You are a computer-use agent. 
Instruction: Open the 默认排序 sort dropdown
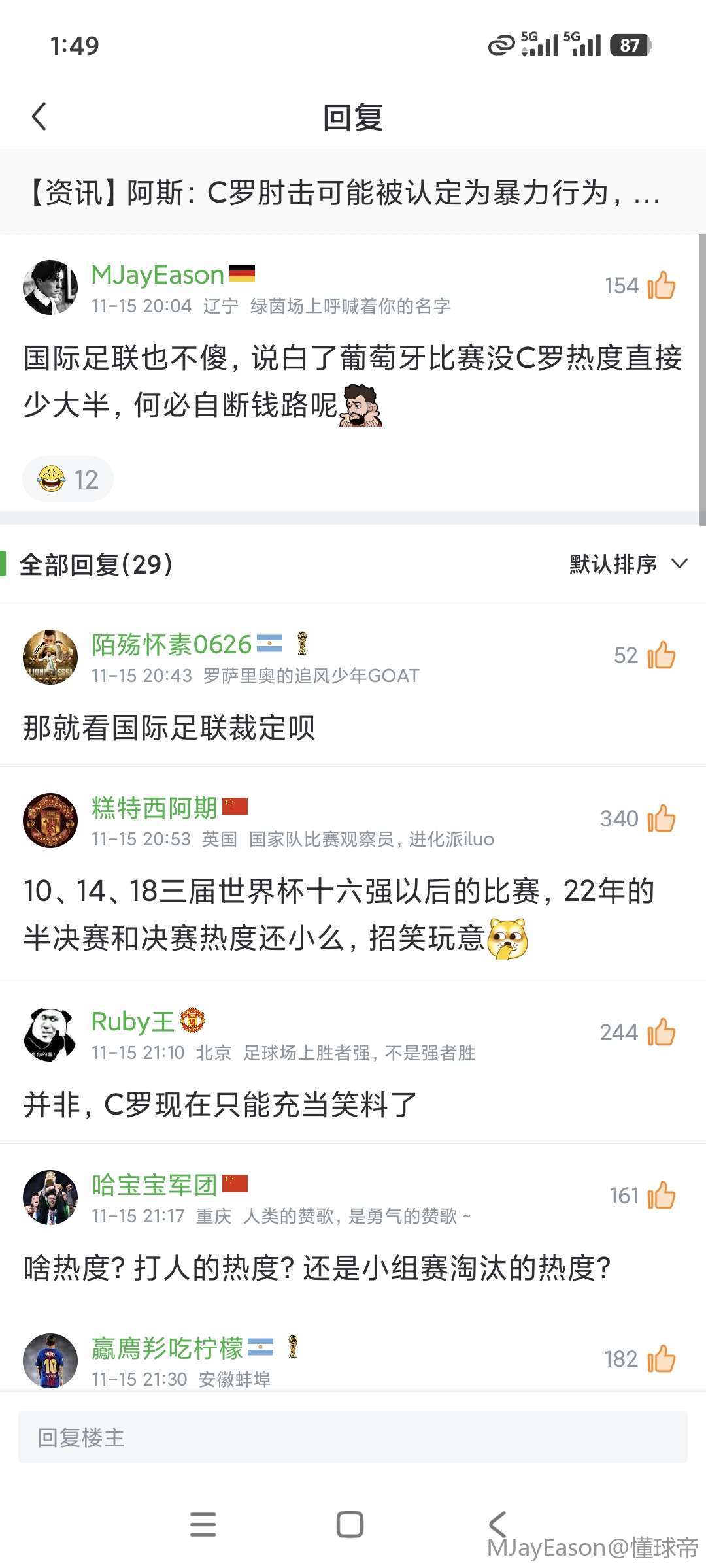[628, 564]
